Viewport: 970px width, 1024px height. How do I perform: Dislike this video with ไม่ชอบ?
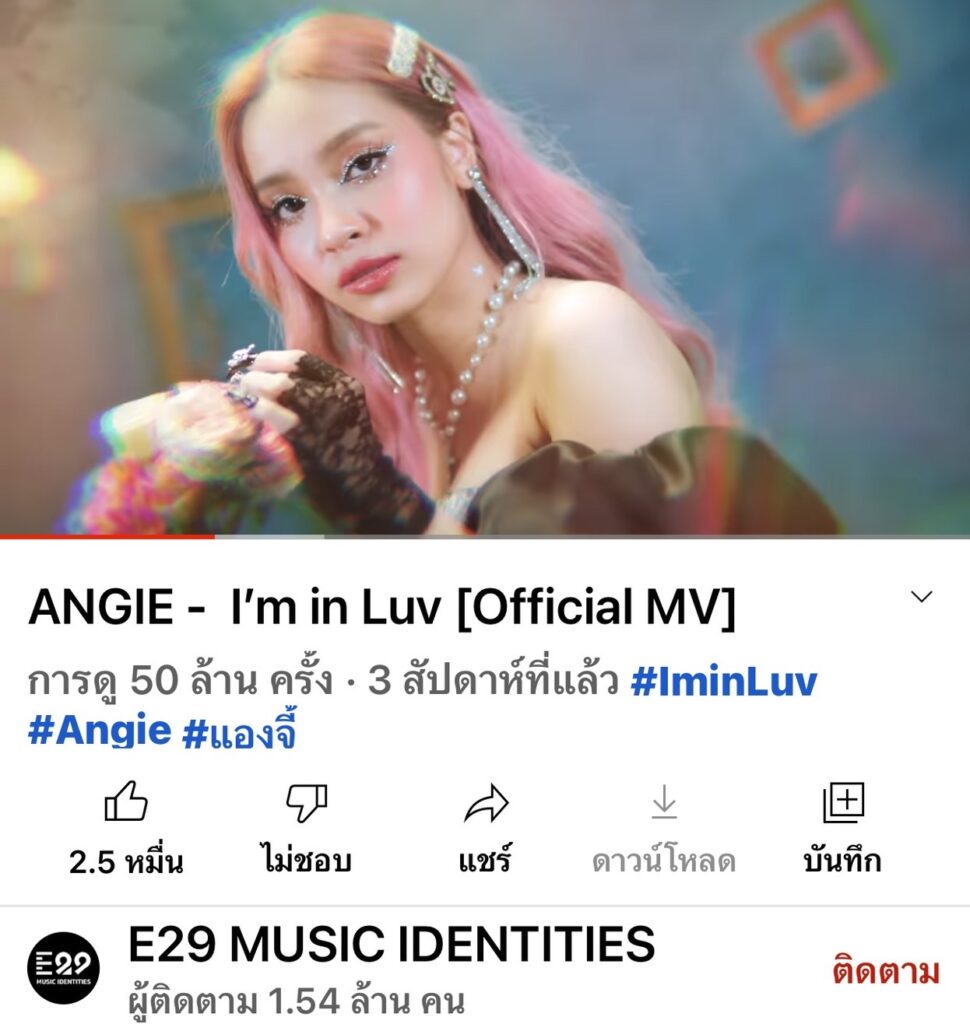point(305,804)
